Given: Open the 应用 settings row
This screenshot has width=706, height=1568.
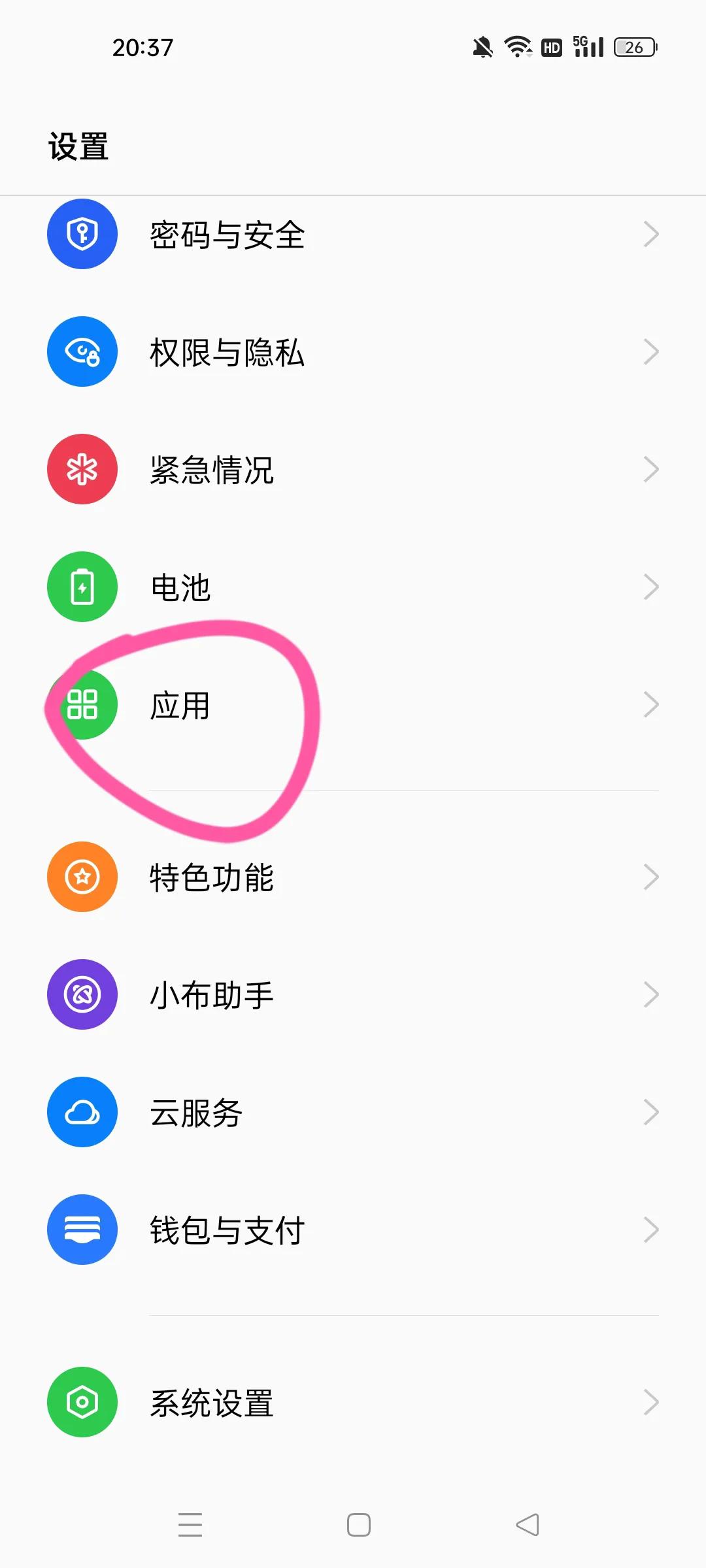Looking at the screenshot, I should (353, 705).
